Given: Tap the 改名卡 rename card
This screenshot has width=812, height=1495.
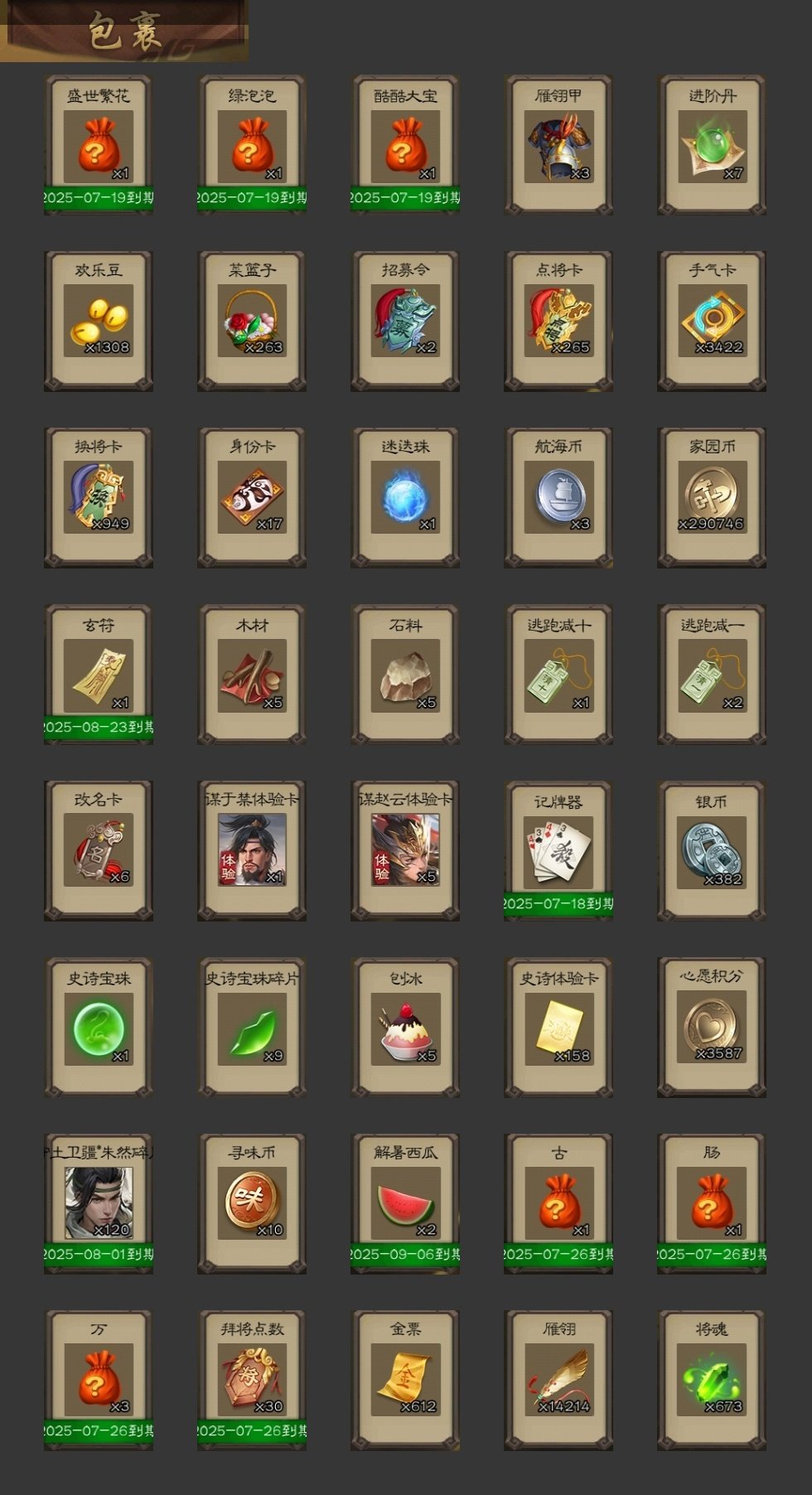Looking at the screenshot, I should (99, 851).
